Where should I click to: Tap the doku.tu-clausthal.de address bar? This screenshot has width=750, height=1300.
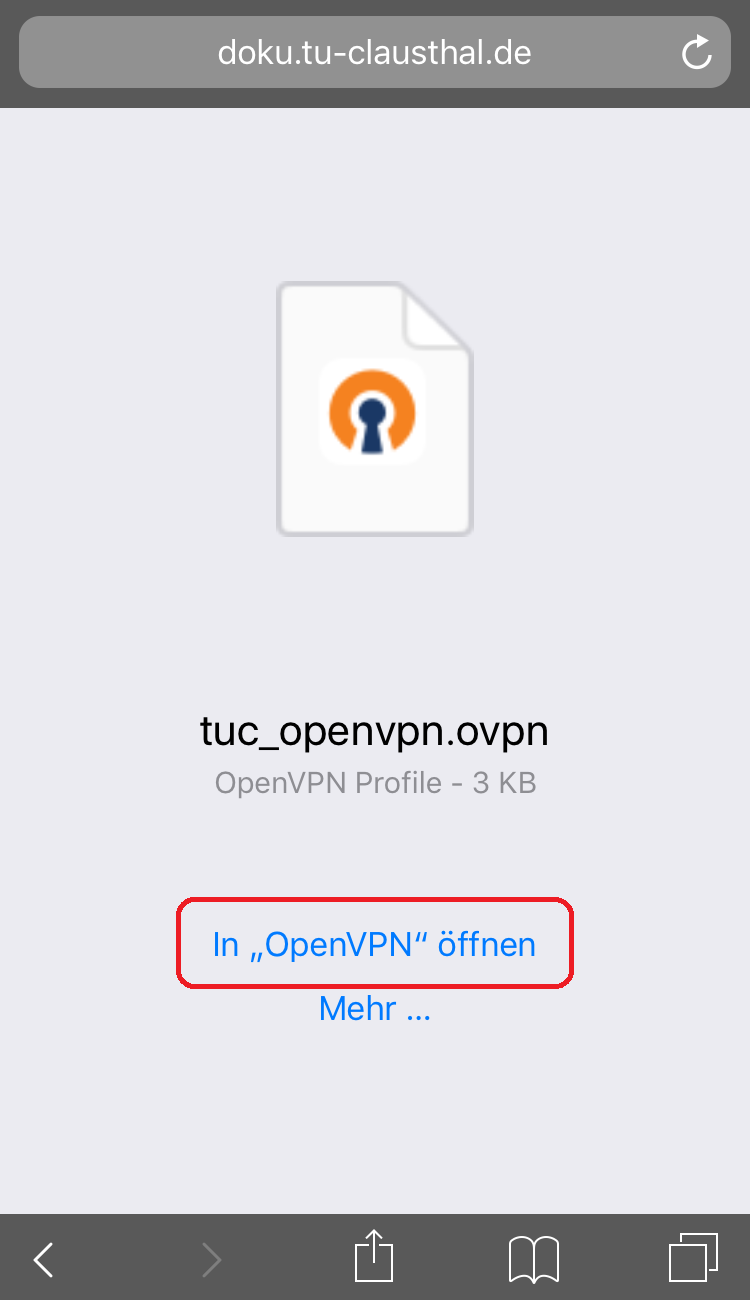(x=374, y=52)
